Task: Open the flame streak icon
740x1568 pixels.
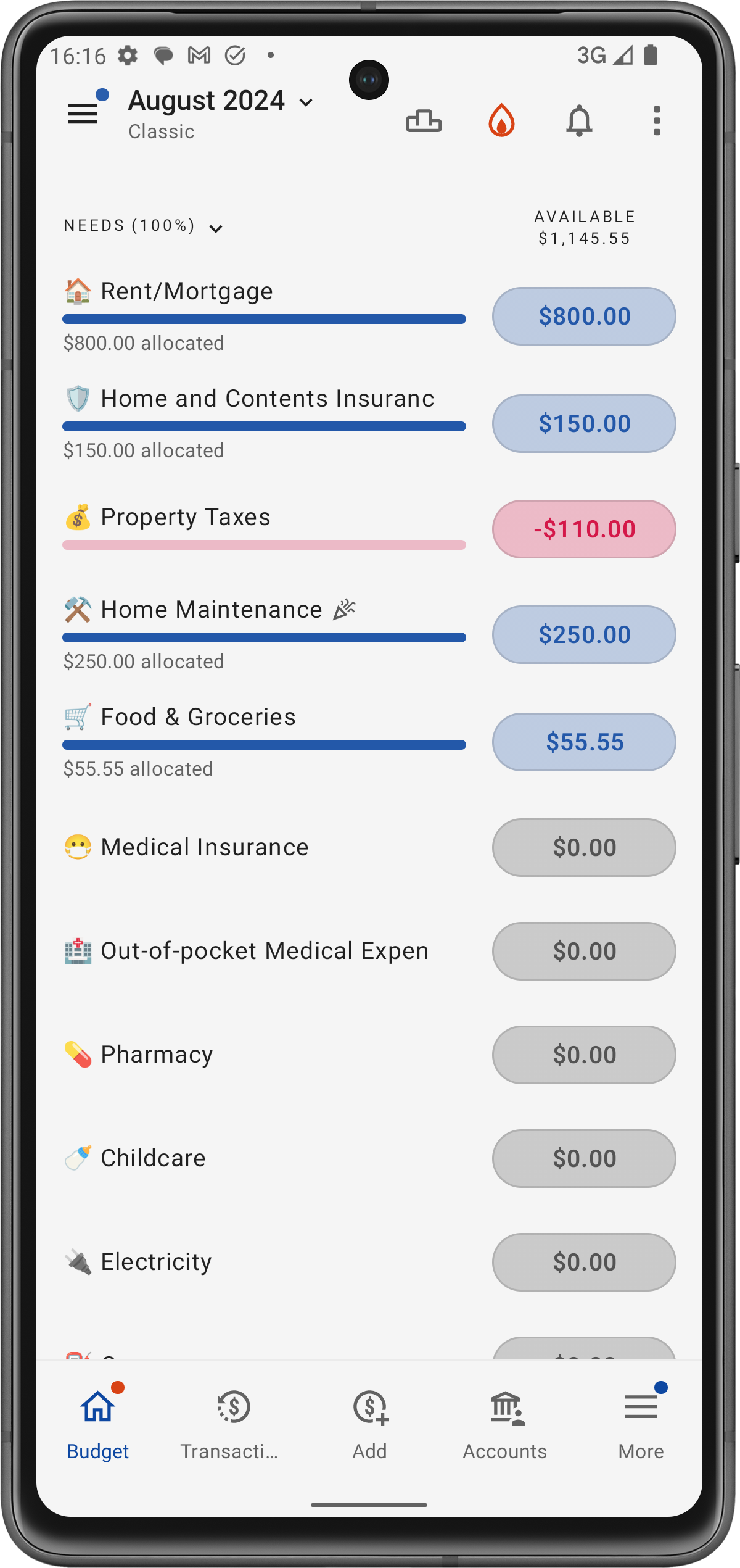Action: [x=501, y=121]
